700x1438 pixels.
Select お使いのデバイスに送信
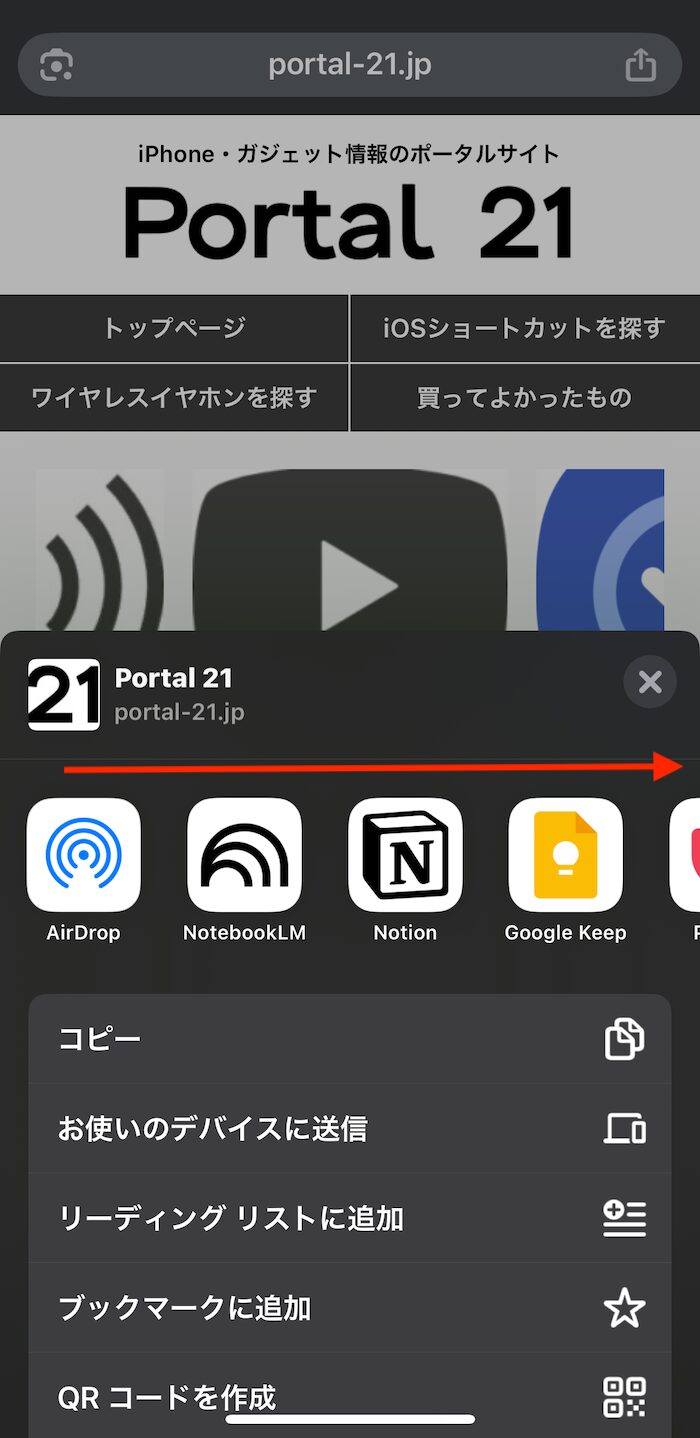350,1129
